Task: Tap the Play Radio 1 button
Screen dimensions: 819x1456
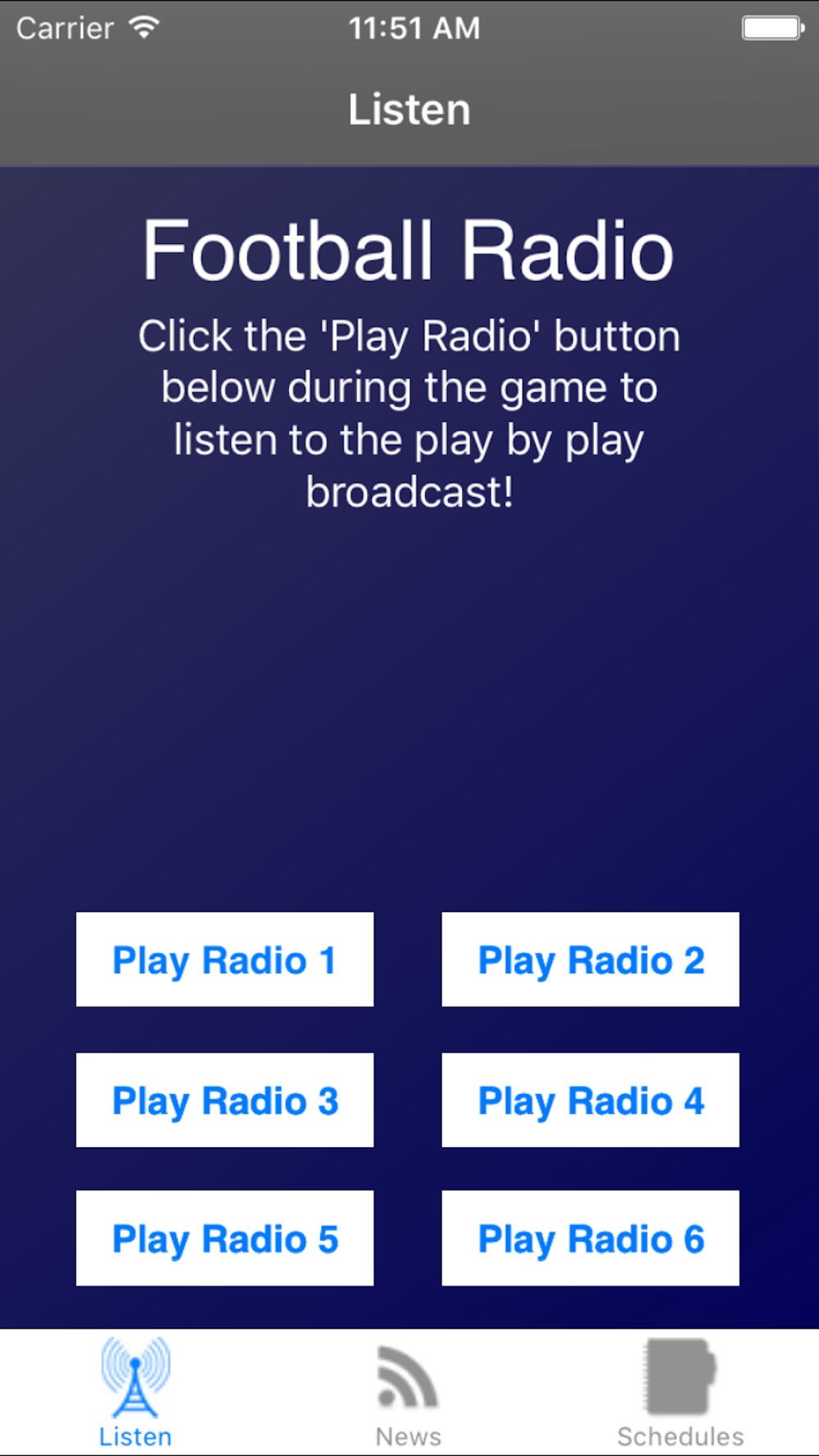Action: pyautogui.click(x=224, y=959)
